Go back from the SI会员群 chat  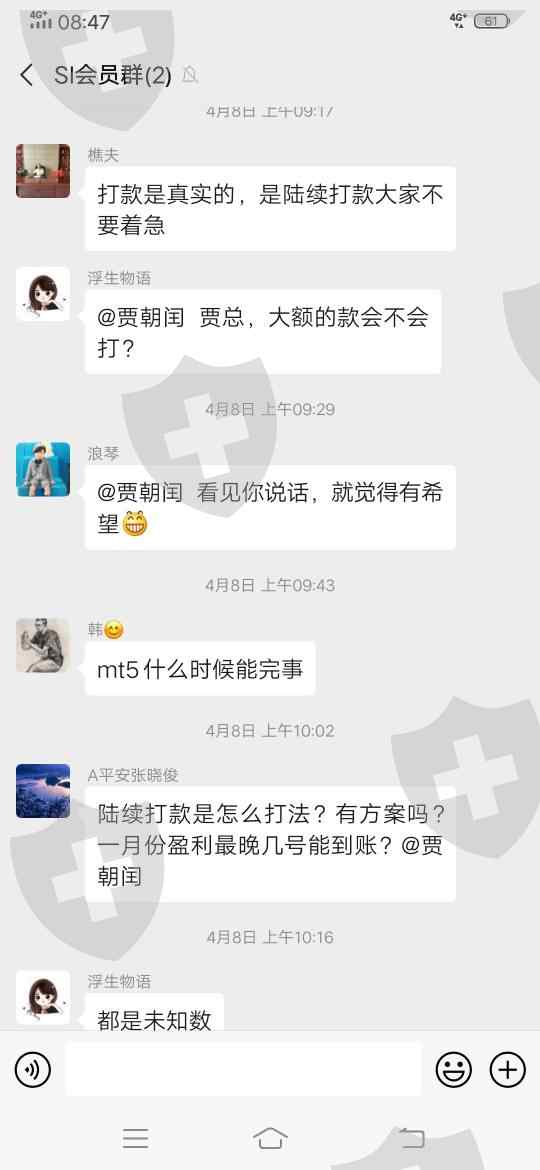(x=27, y=75)
